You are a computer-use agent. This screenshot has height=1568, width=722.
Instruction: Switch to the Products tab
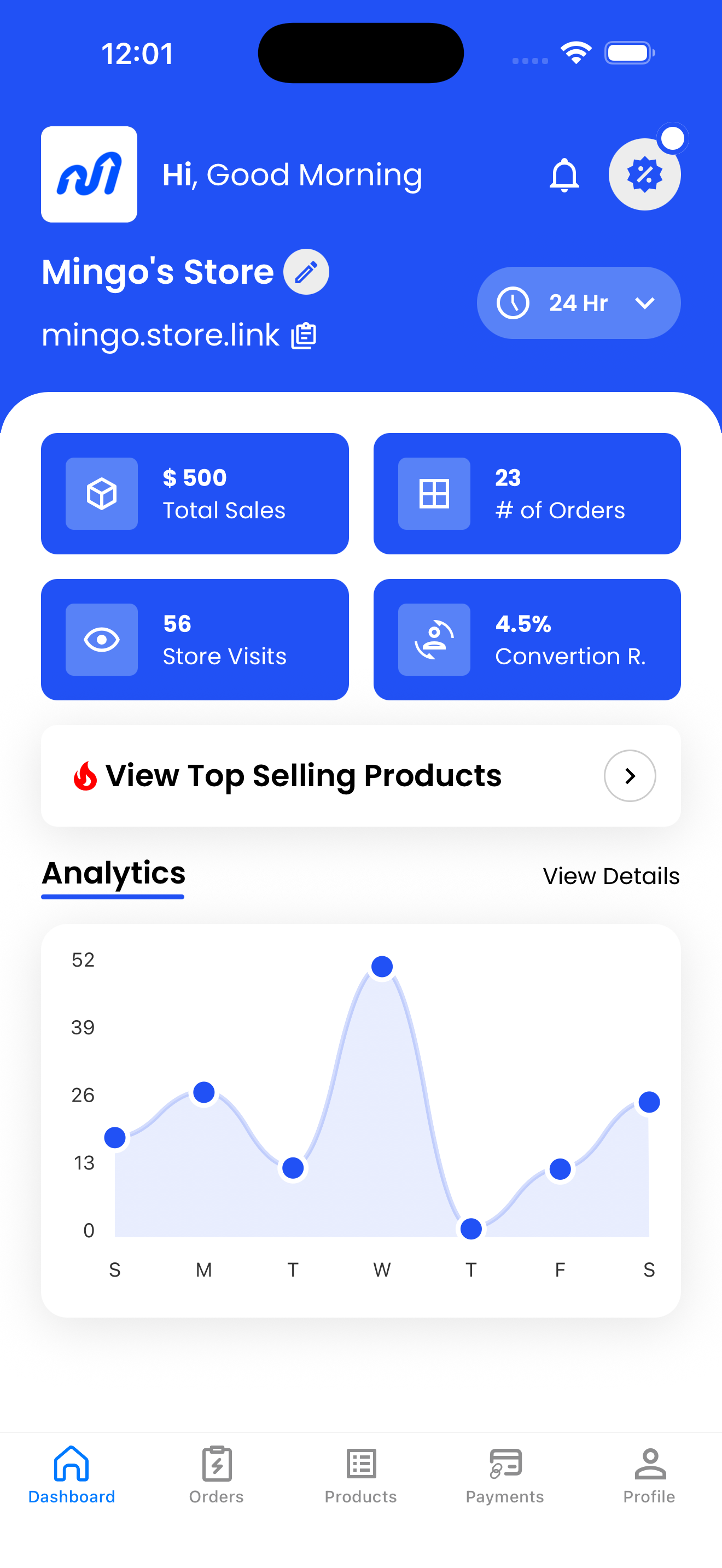click(361, 1475)
